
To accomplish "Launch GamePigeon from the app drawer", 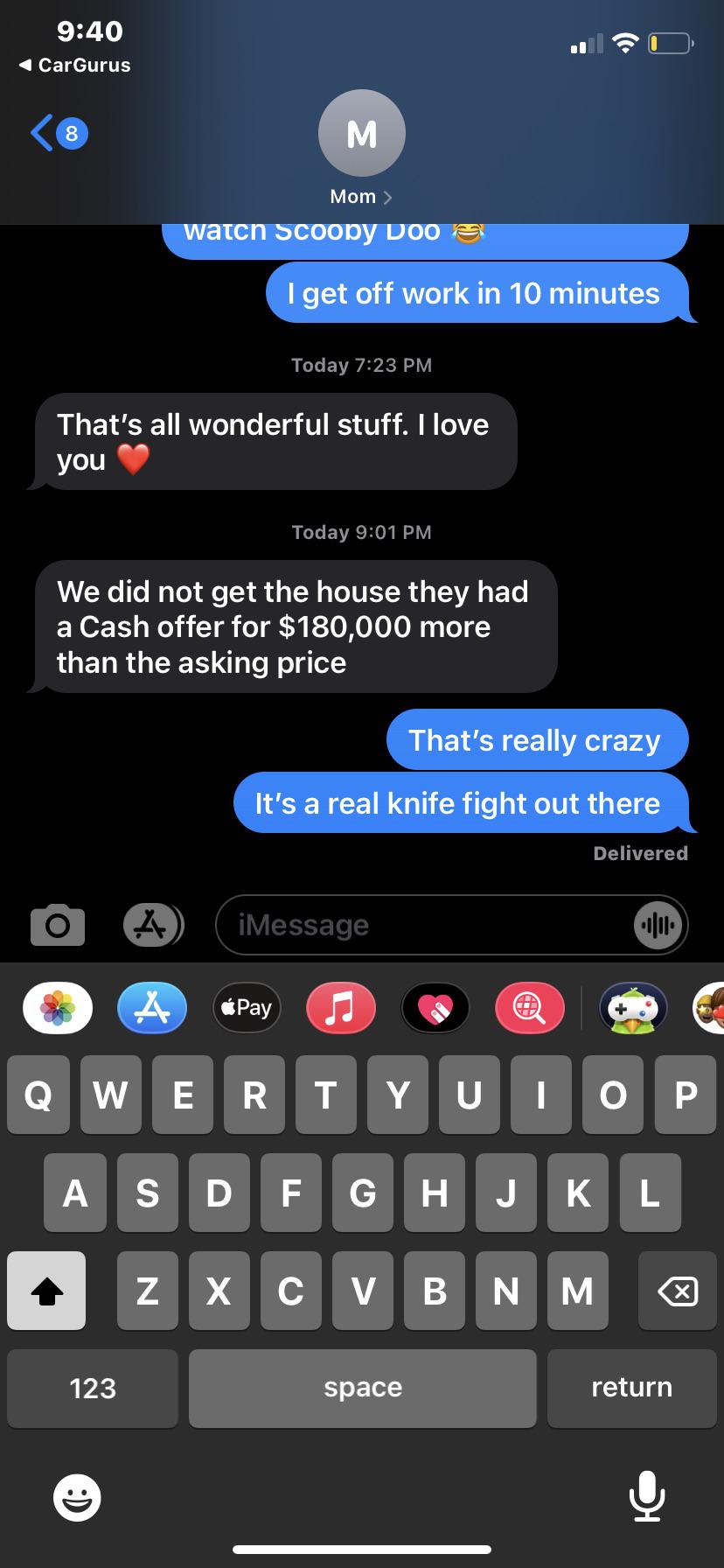I will coord(631,1008).
